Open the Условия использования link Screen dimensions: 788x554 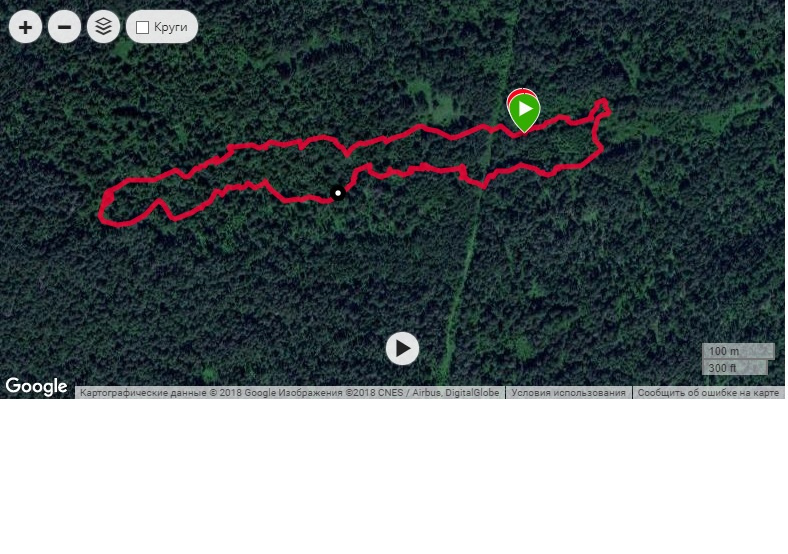(x=568, y=393)
